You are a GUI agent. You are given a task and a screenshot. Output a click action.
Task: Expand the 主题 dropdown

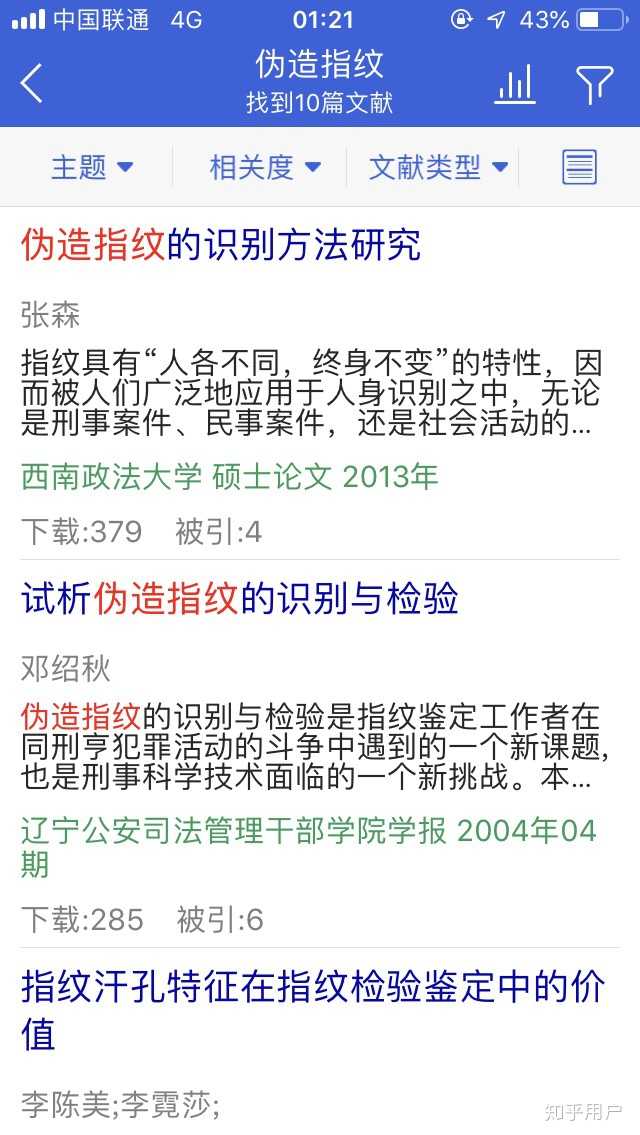pyautogui.click(x=92, y=167)
